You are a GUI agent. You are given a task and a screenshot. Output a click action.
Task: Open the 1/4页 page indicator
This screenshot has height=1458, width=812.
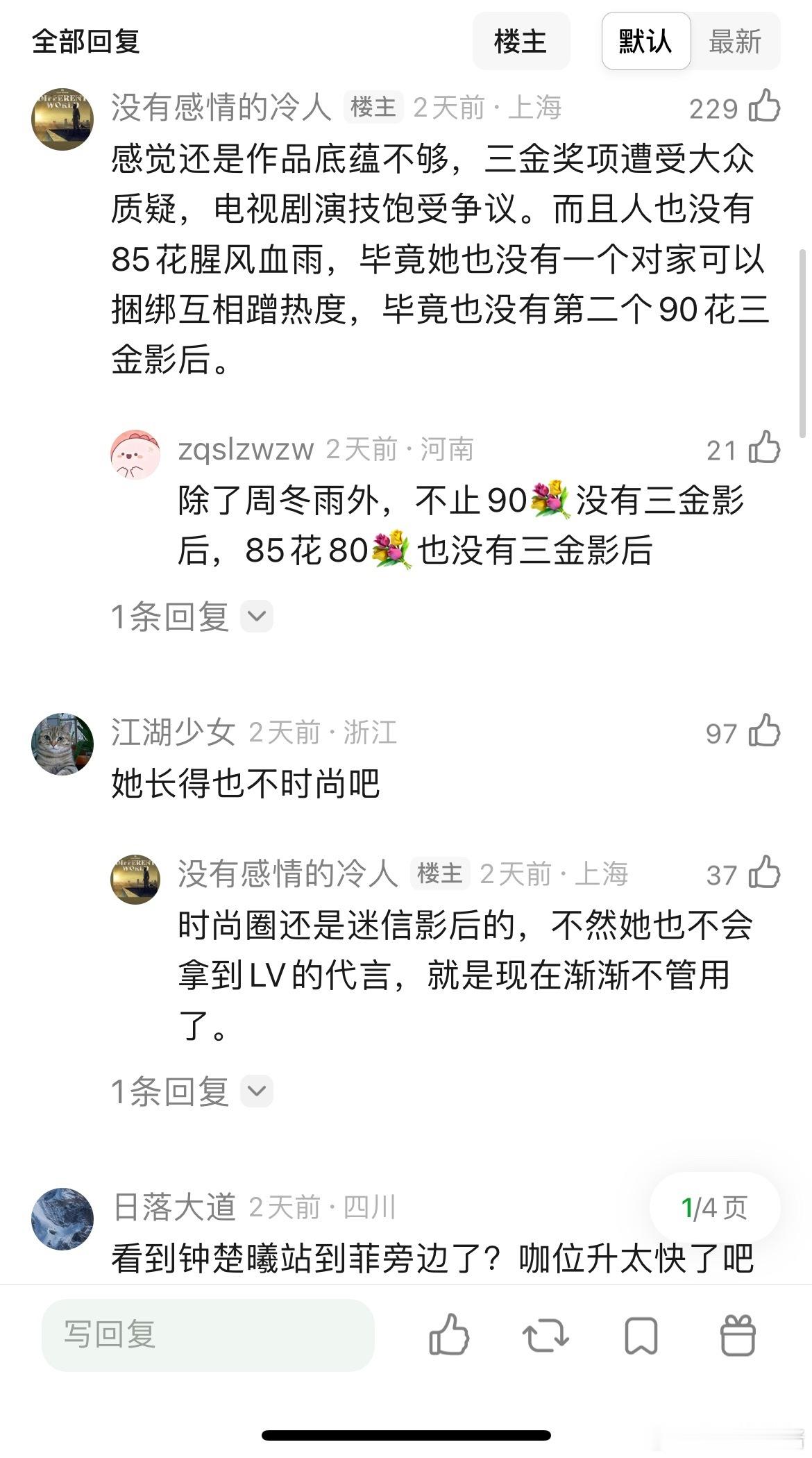714,1208
